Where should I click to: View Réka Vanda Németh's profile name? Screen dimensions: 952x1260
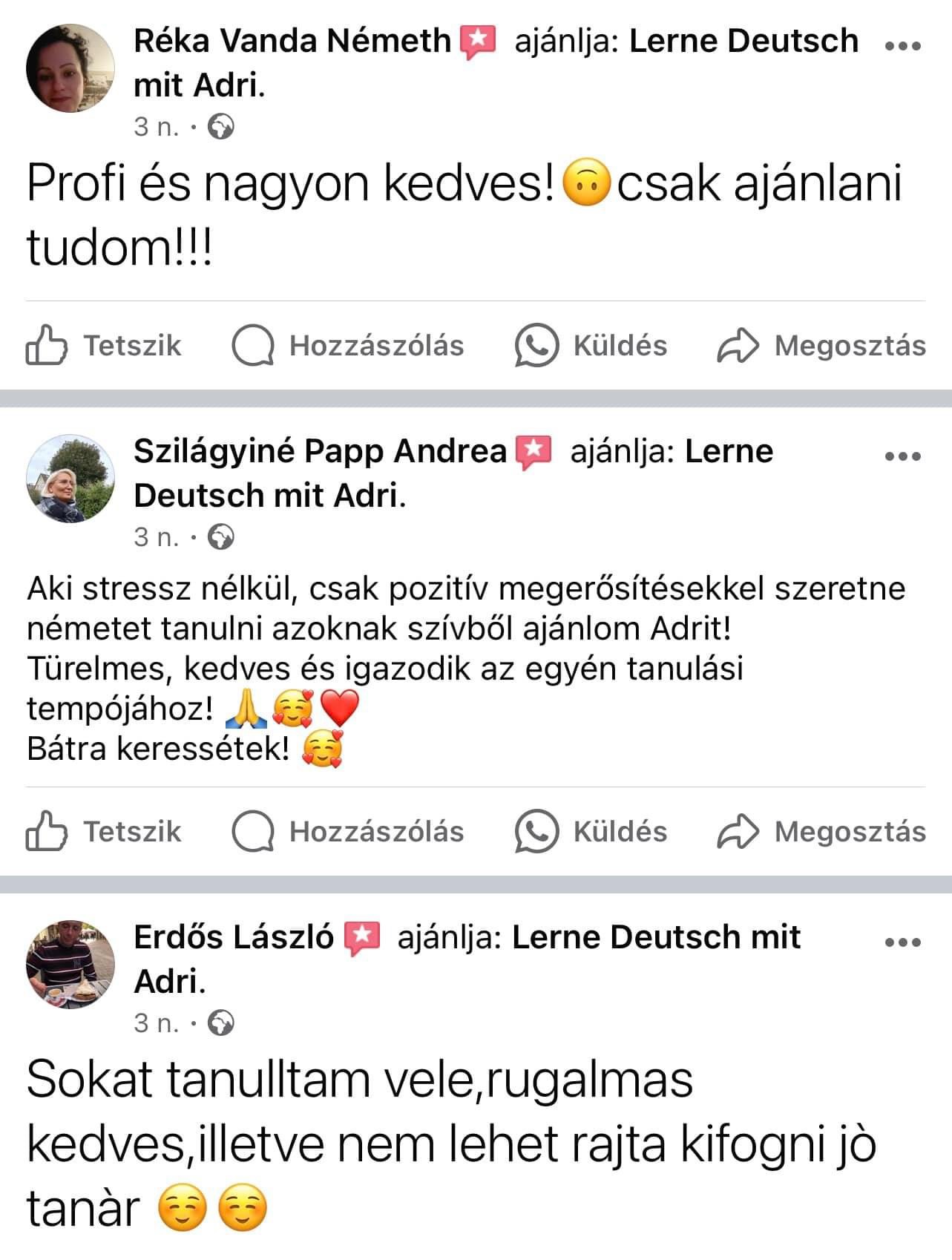point(292,41)
